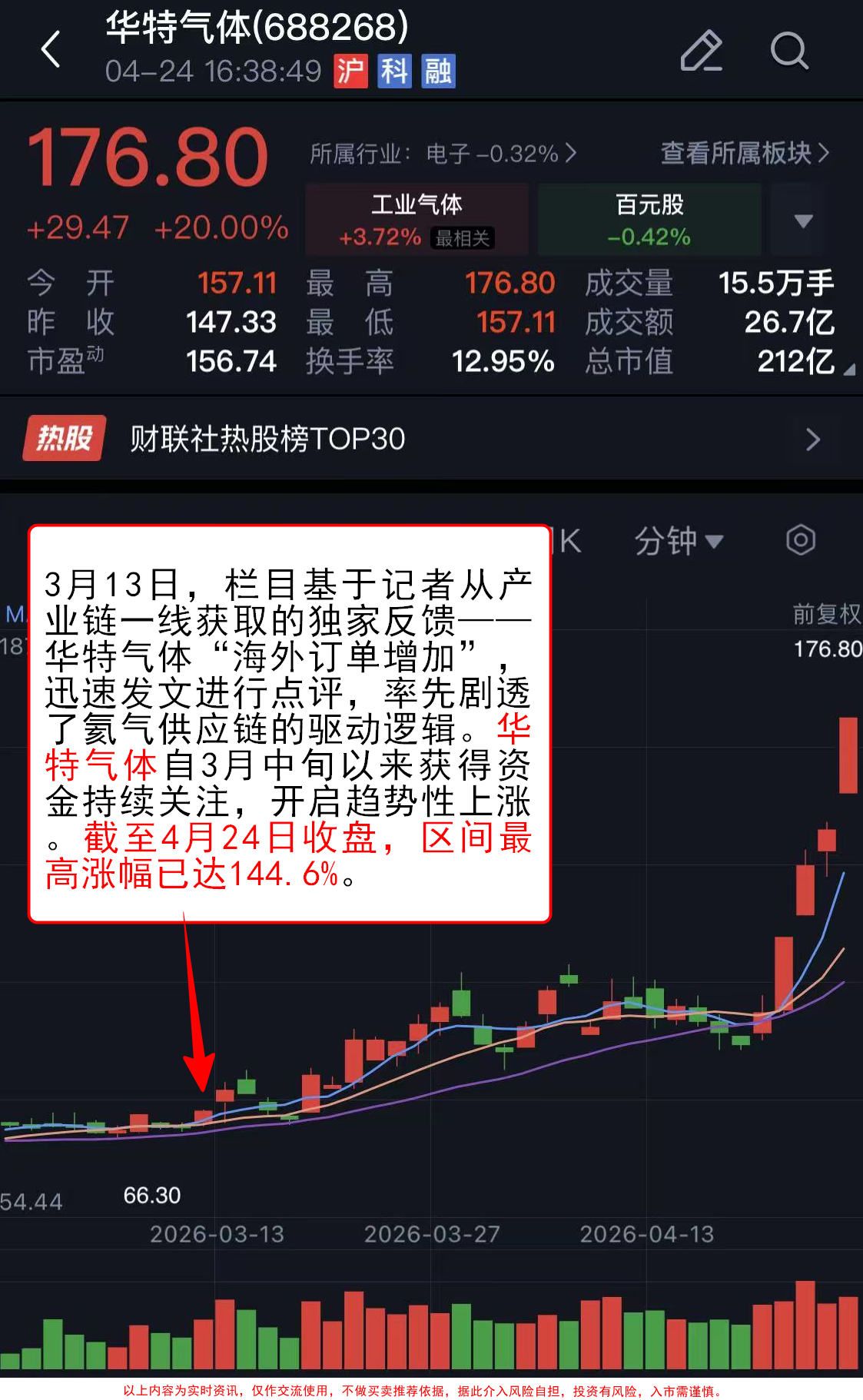Open the pencil edit icon
Viewport: 863px width, 1400px height.
(x=701, y=51)
